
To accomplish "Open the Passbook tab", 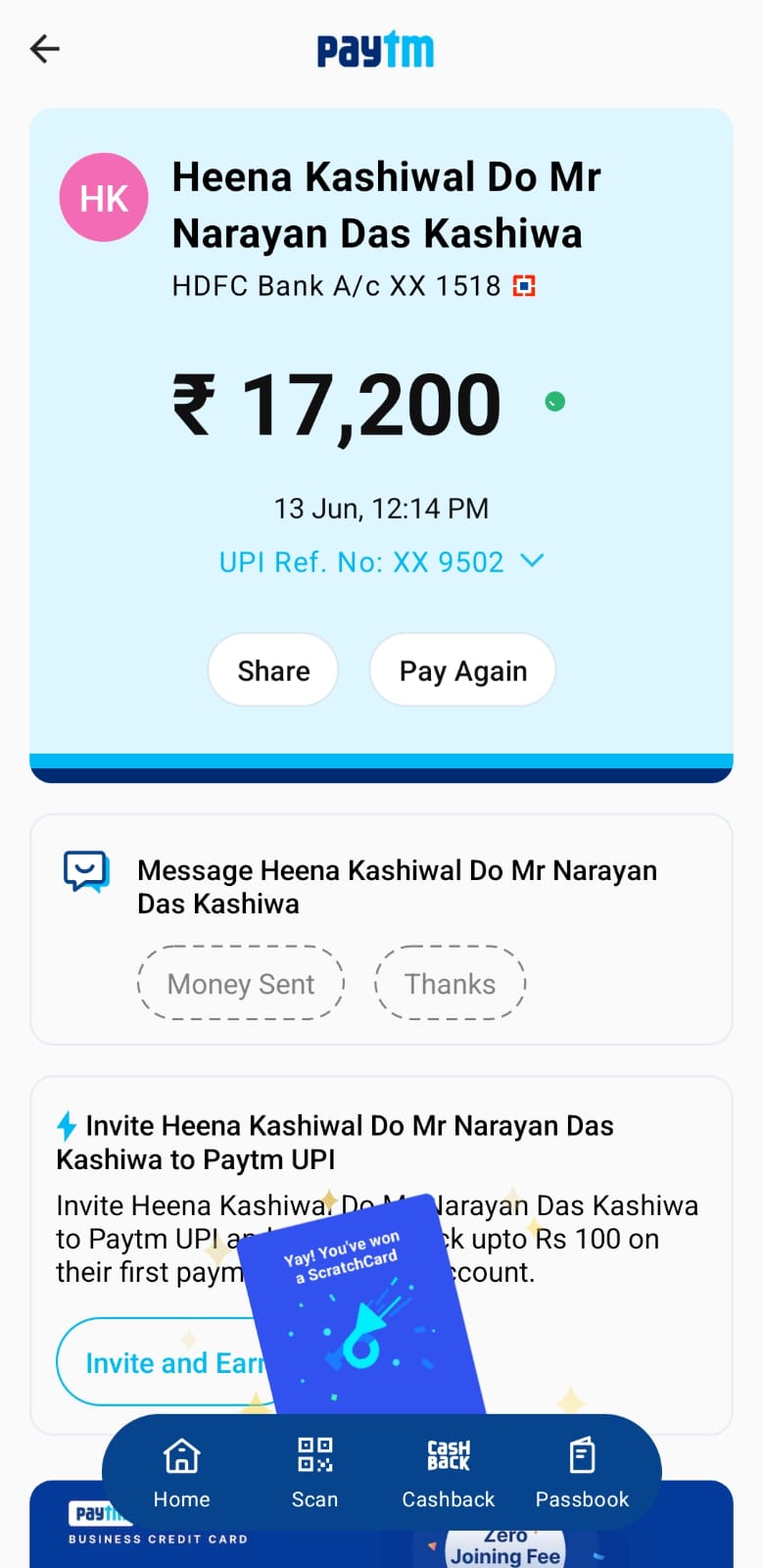I will tap(582, 1470).
